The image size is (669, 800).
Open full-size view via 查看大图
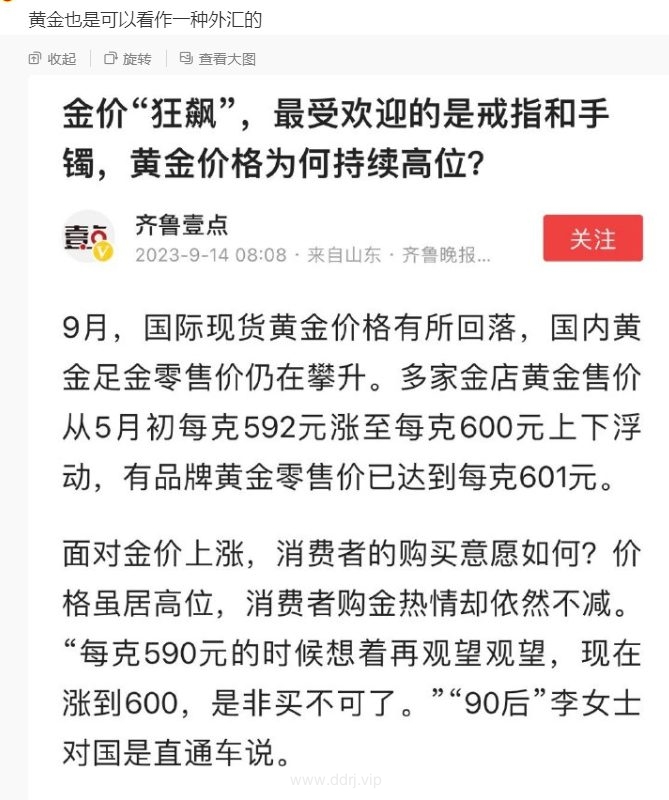218,59
